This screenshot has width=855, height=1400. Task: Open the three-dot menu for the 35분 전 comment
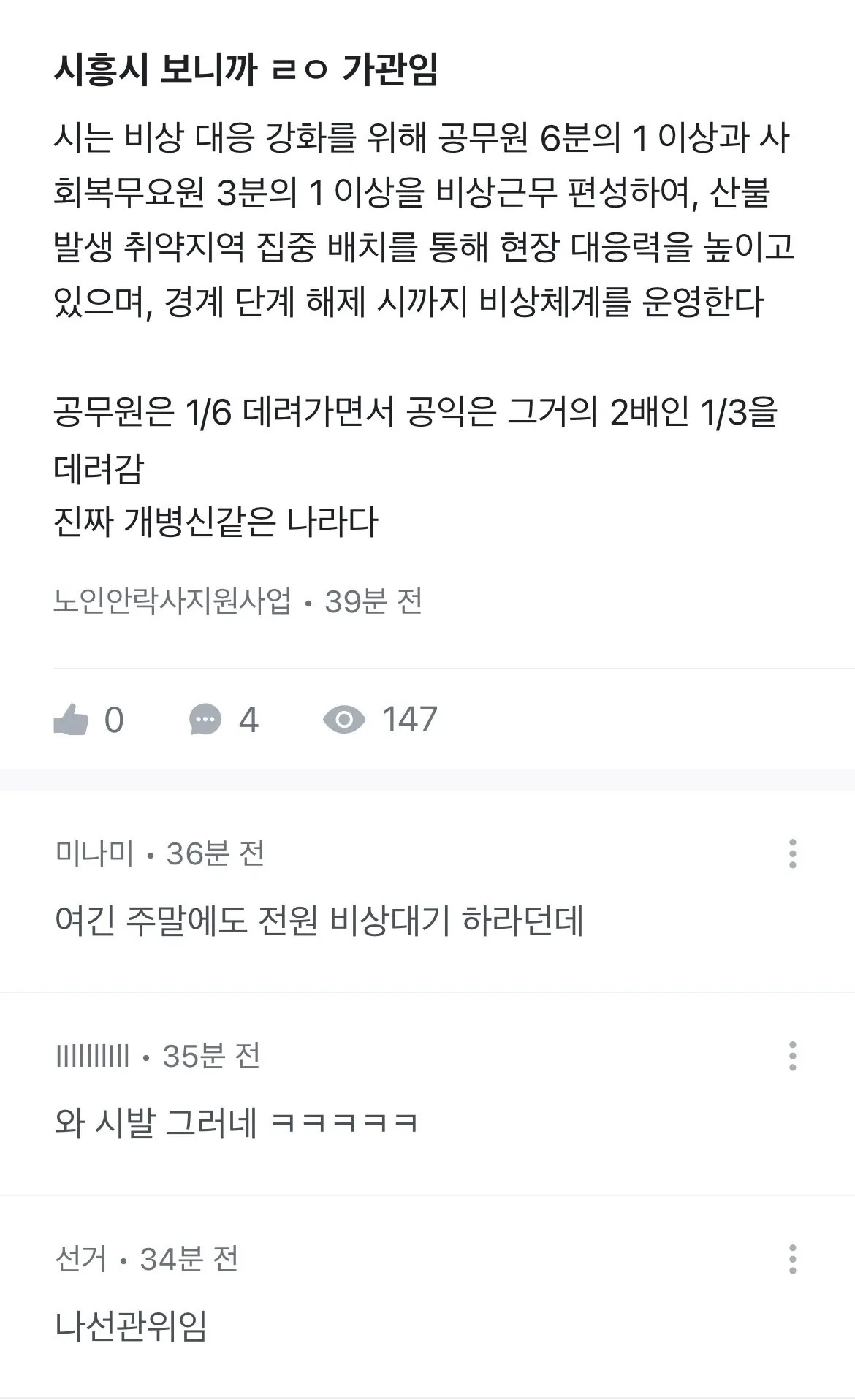point(793,1056)
